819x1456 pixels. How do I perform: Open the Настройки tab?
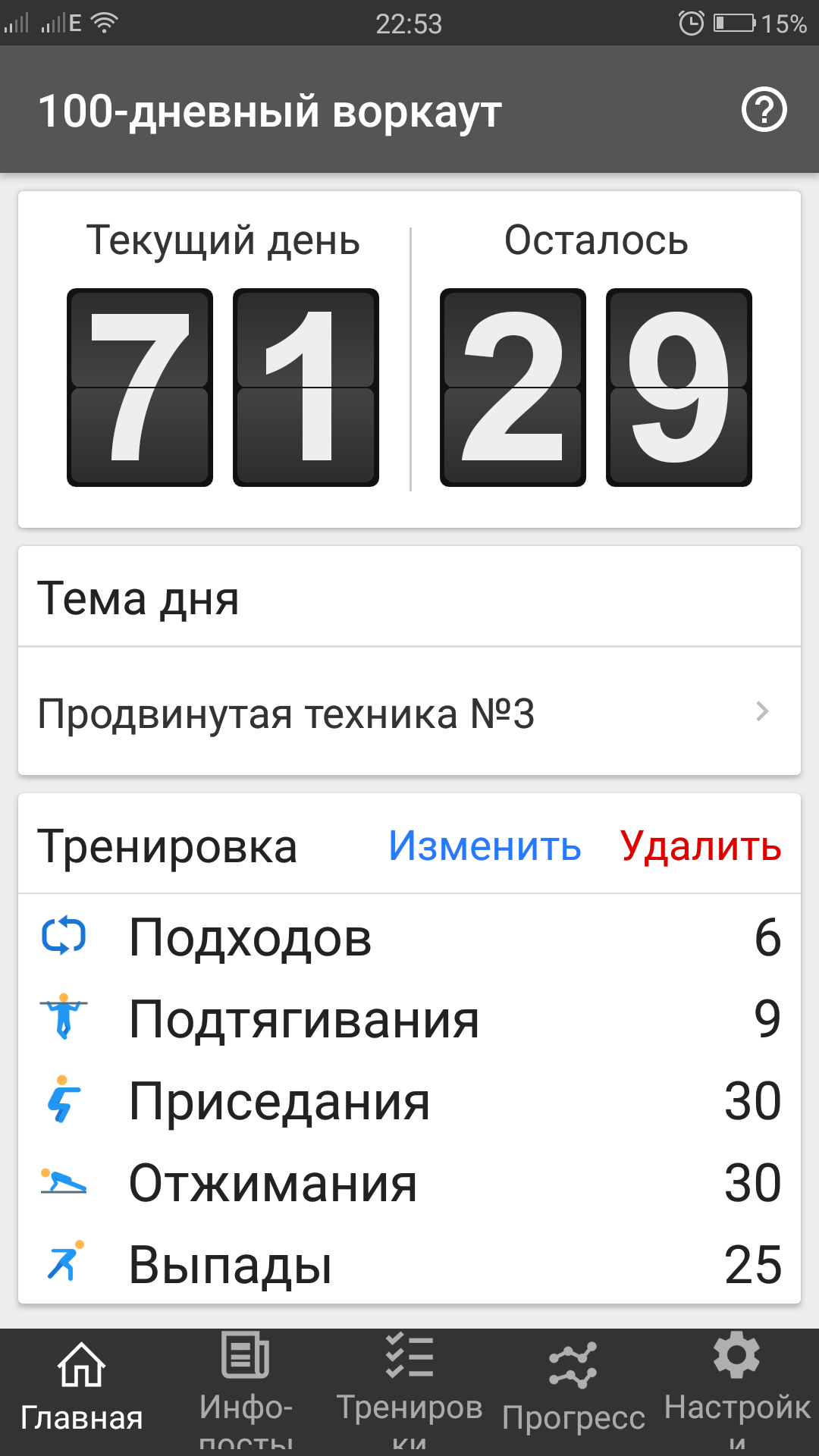pyautogui.click(x=737, y=1389)
